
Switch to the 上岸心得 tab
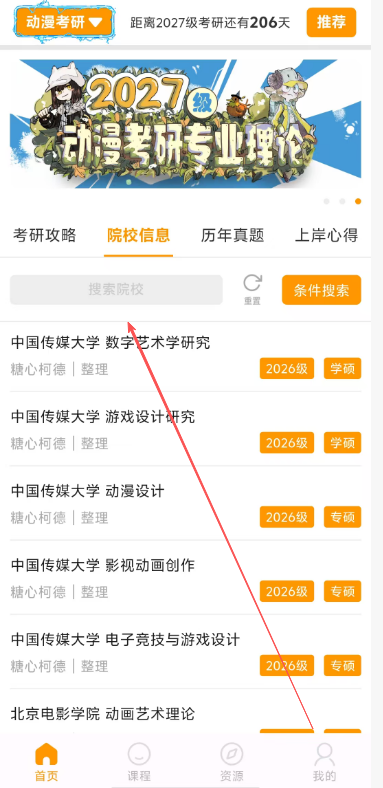[x=327, y=235]
